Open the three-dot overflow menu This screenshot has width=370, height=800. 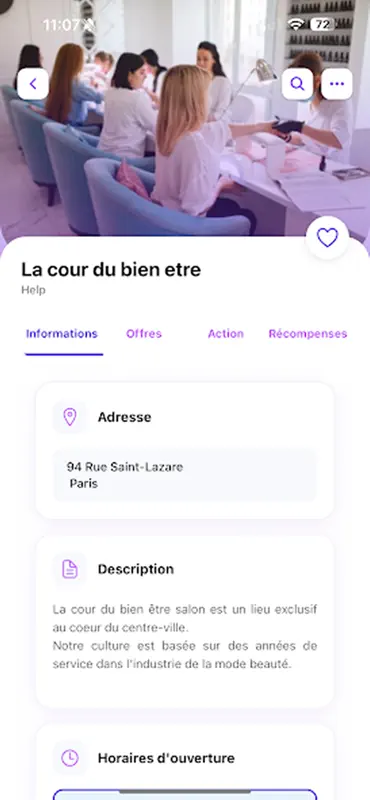click(337, 84)
